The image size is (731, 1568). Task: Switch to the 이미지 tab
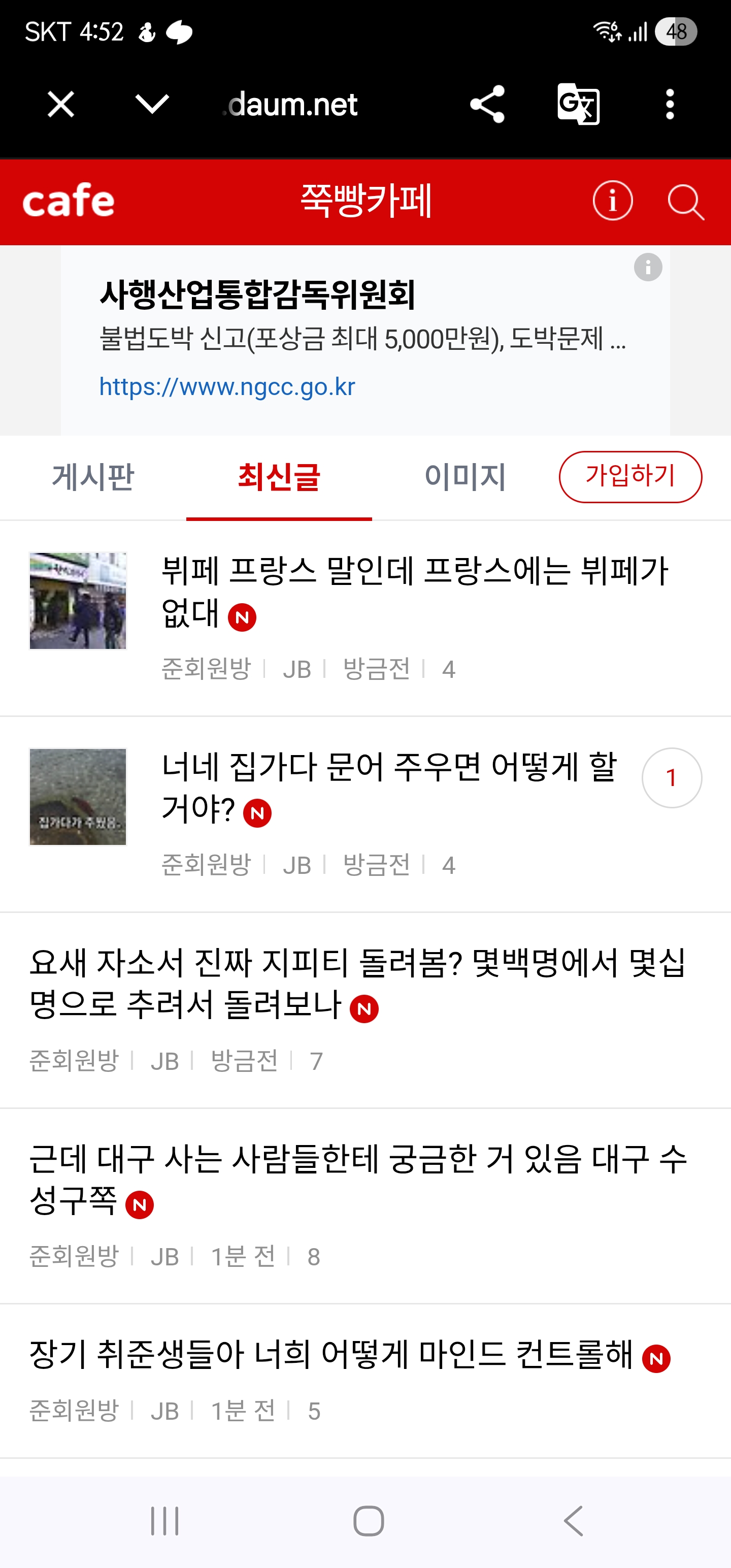tap(465, 477)
